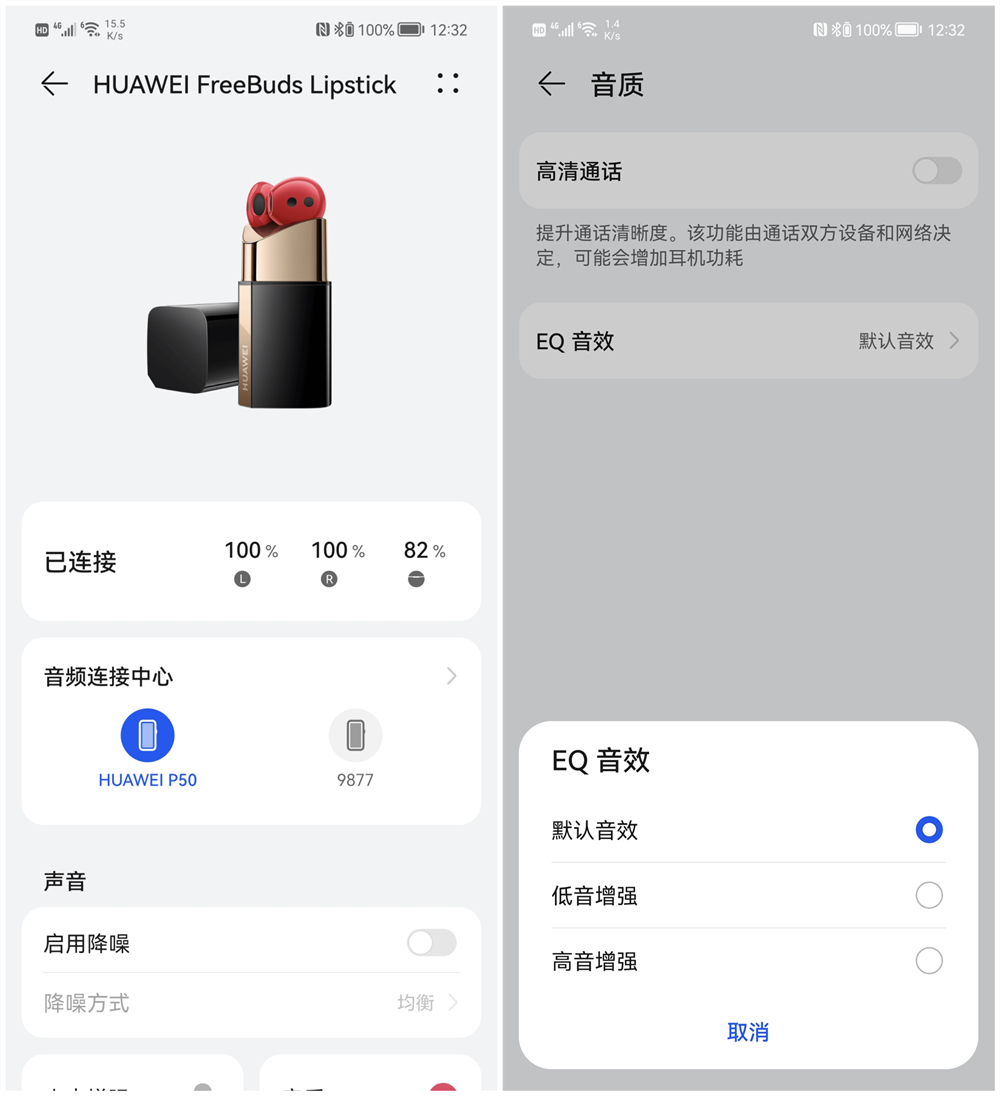Tap the right earbud battery icon
The width and height of the screenshot is (1000, 1096).
329,578
